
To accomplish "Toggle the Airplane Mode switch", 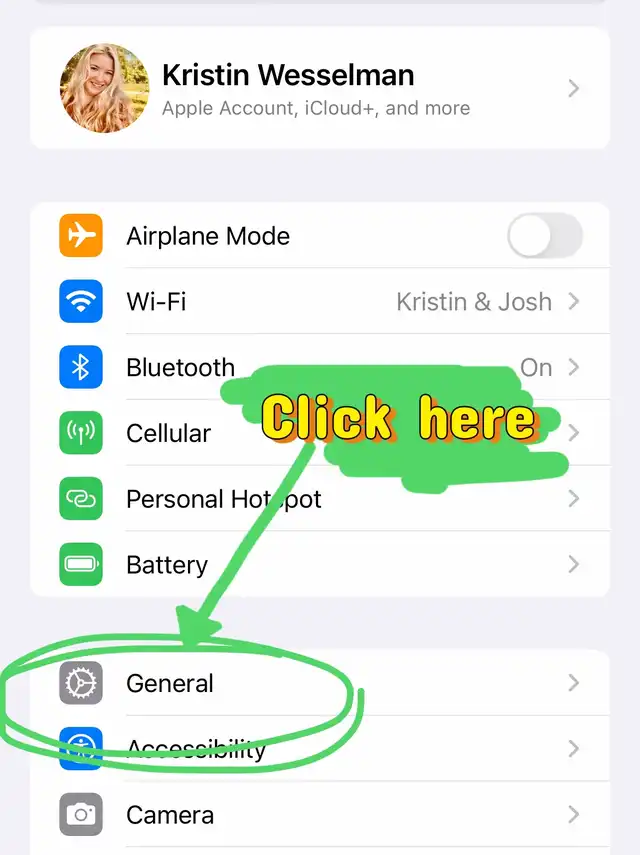I will [544, 237].
